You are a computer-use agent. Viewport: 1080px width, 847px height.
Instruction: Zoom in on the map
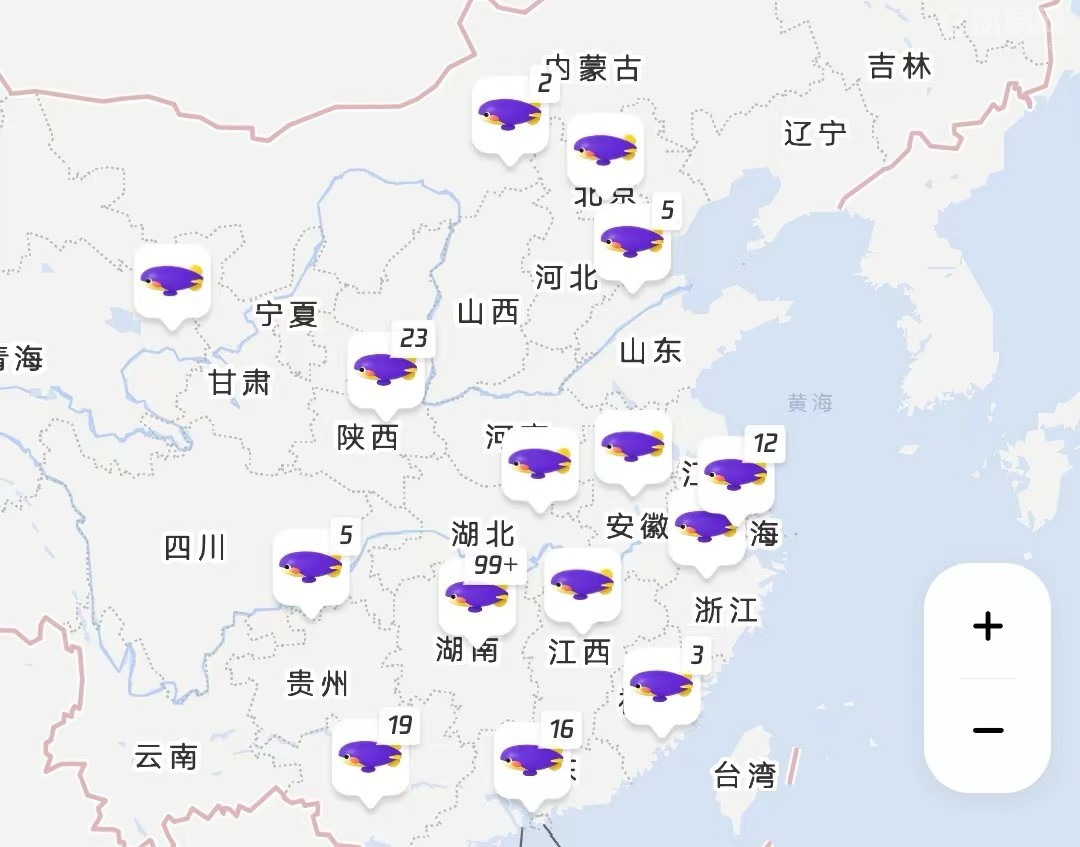(987, 627)
